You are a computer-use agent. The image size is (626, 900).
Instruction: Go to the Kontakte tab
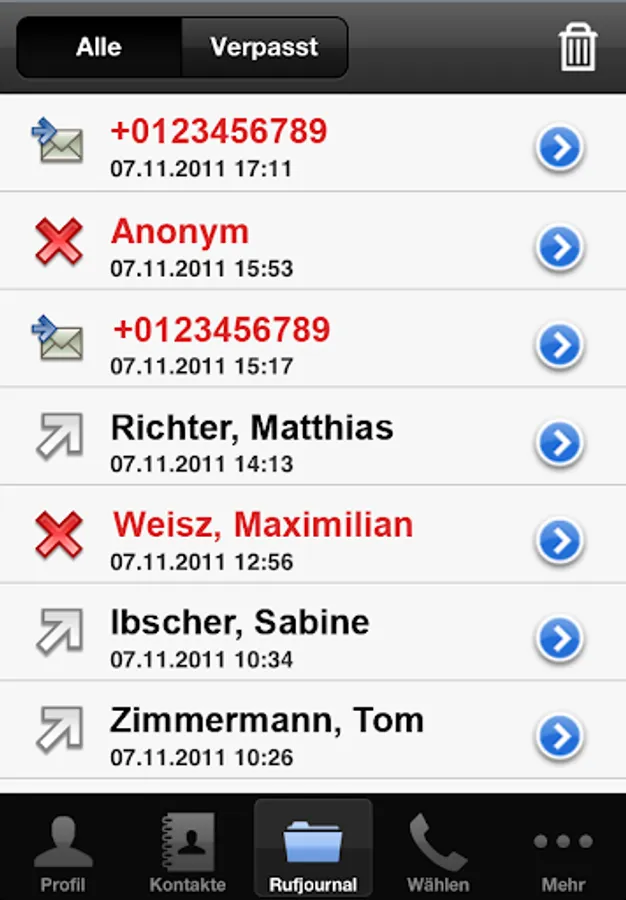(187, 852)
